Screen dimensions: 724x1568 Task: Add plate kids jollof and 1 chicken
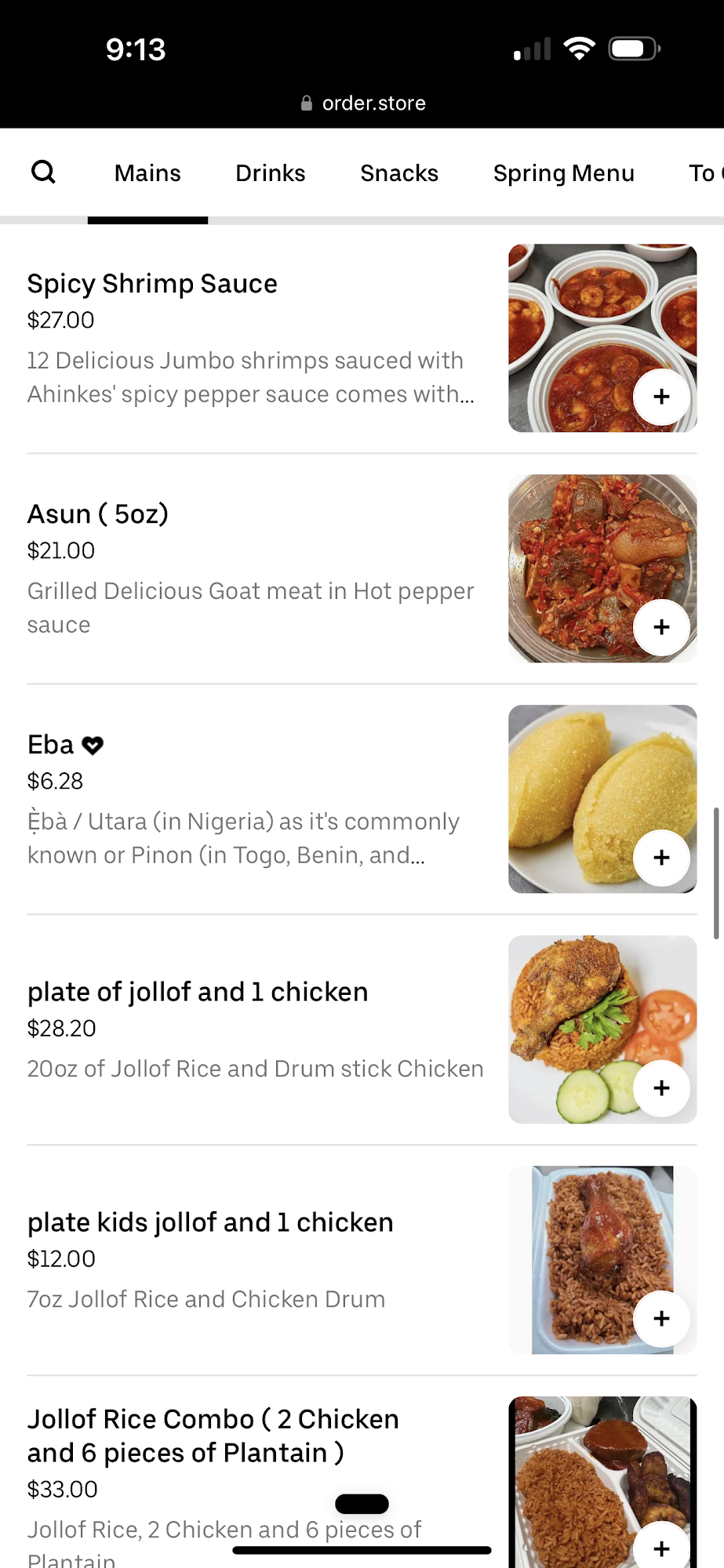pos(661,1319)
